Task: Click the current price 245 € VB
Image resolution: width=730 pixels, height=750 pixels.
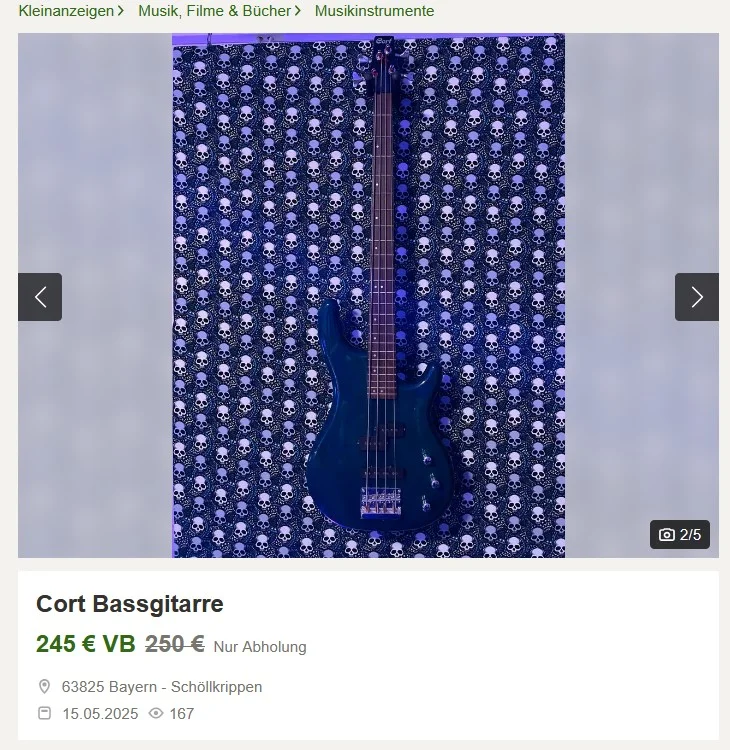Action: (84, 645)
